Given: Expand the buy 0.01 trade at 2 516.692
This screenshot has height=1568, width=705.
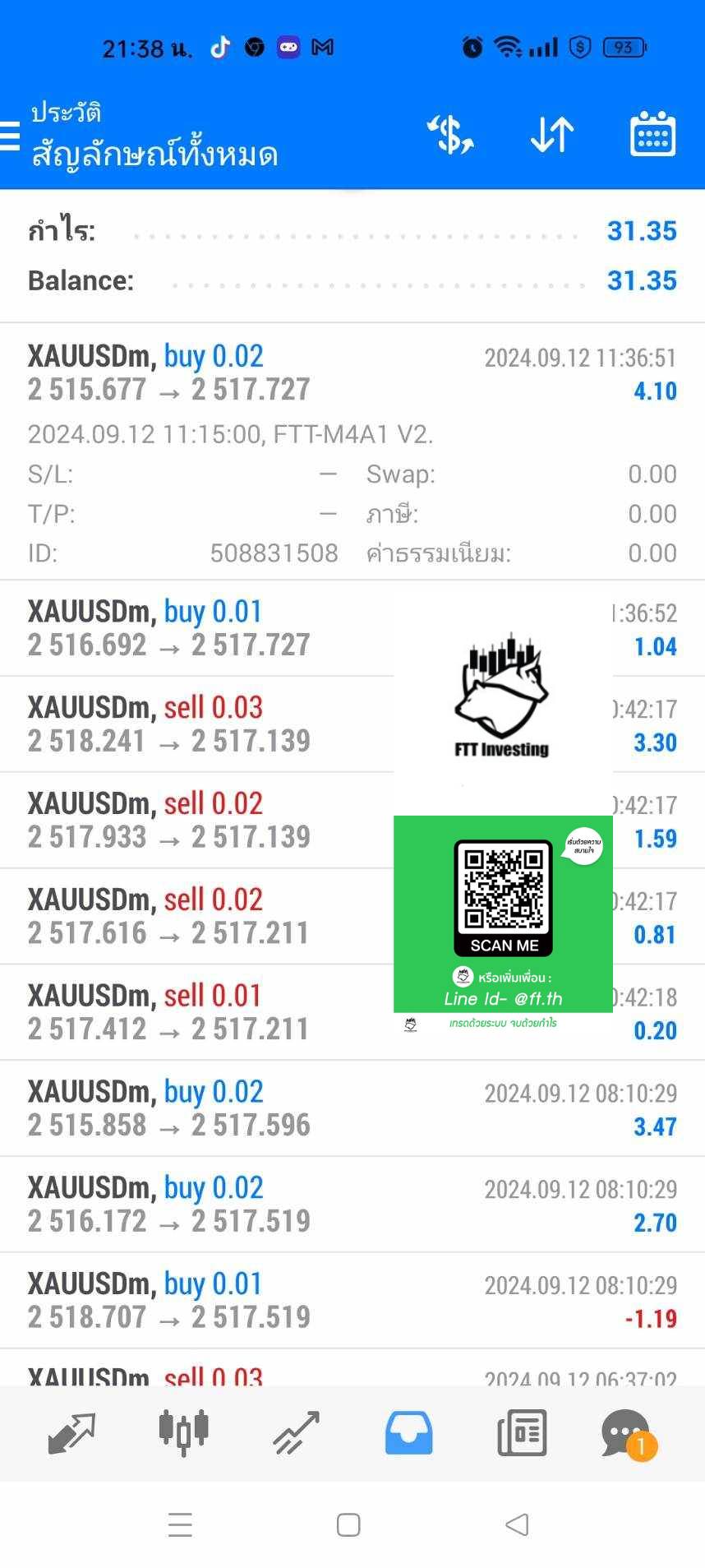Looking at the screenshot, I should coord(352,628).
